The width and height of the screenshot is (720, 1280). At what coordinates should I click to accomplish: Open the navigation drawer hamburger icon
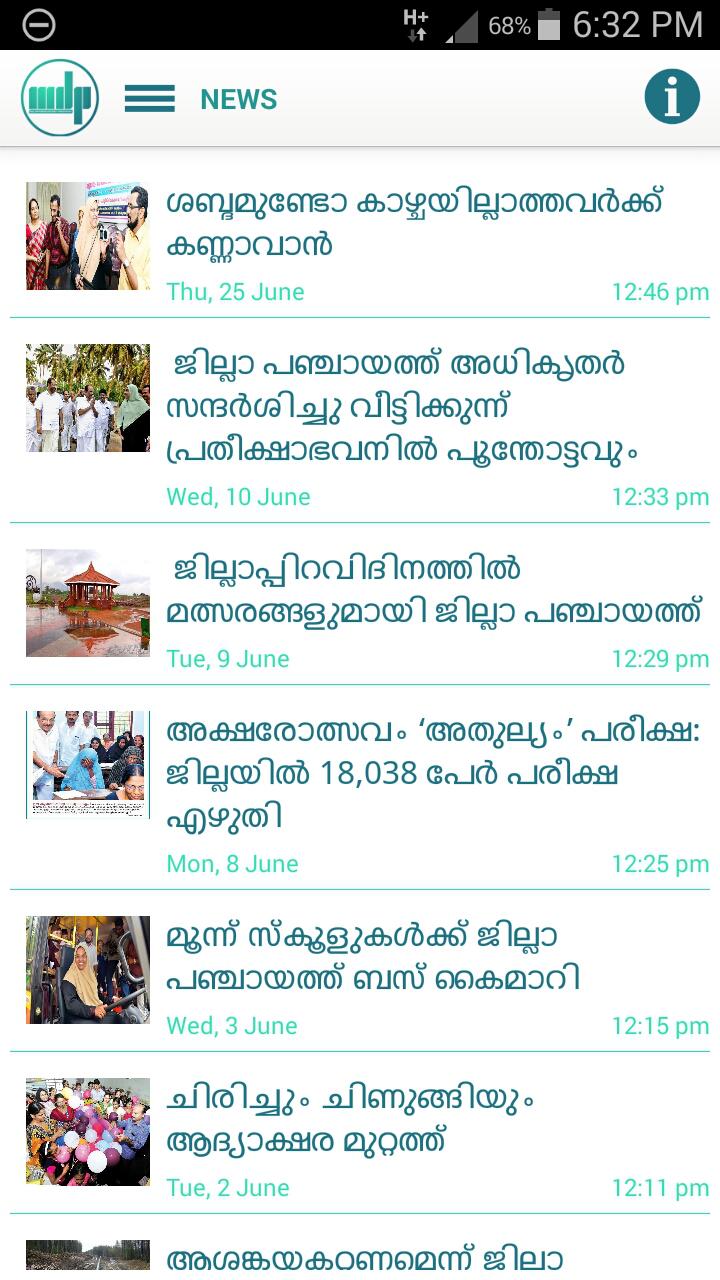tap(149, 98)
